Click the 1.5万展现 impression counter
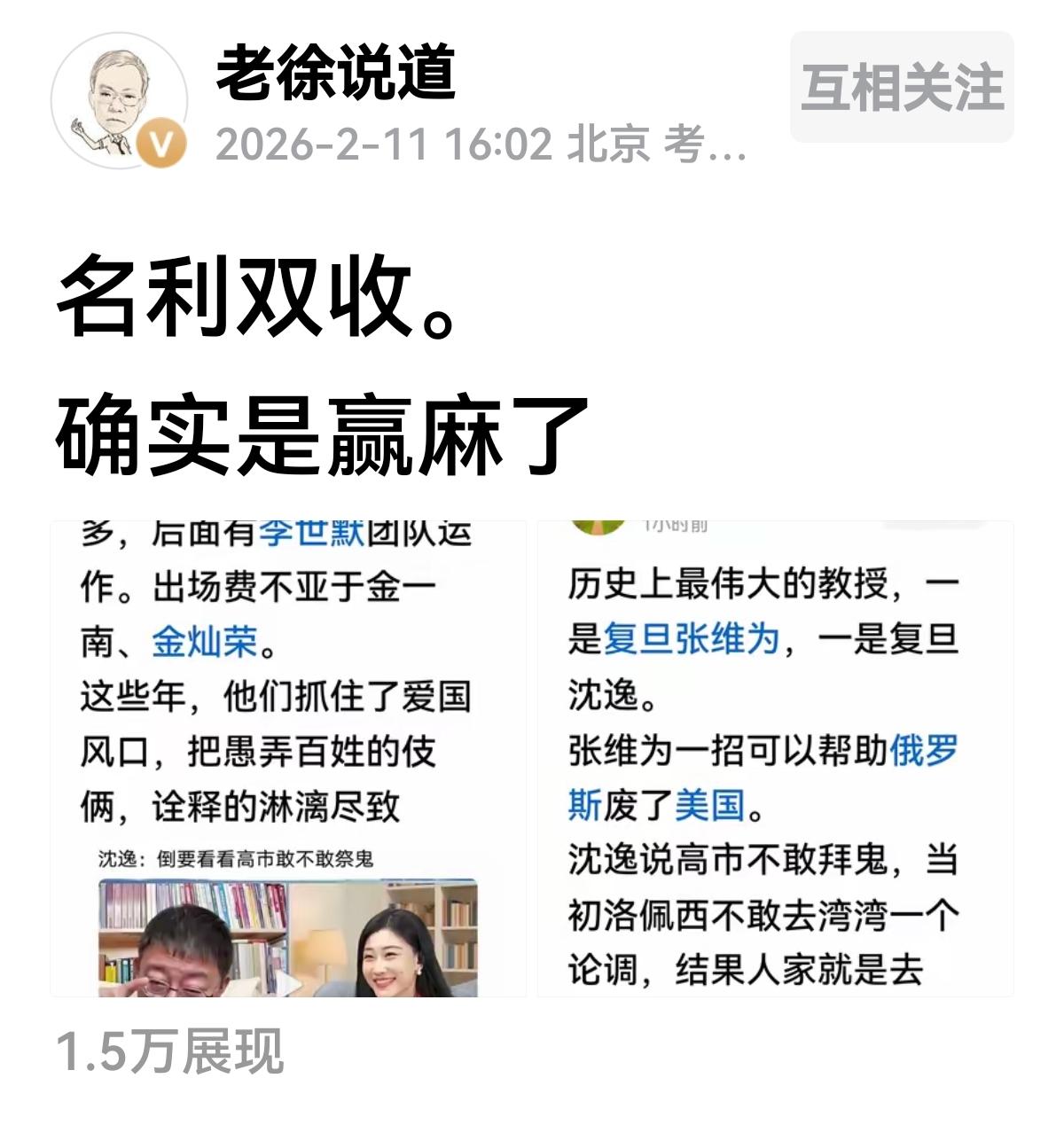The image size is (1064, 1125). click(168, 1051)
